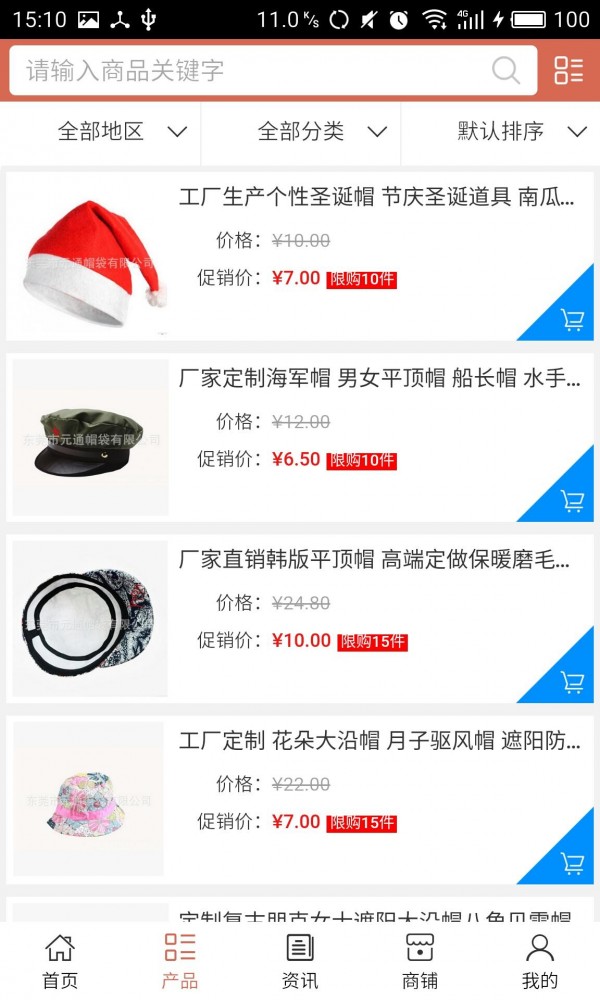This screenshot has width=600, height=1000.
Task: Expand the 全部分类 category dropdown
Action: 322,131
